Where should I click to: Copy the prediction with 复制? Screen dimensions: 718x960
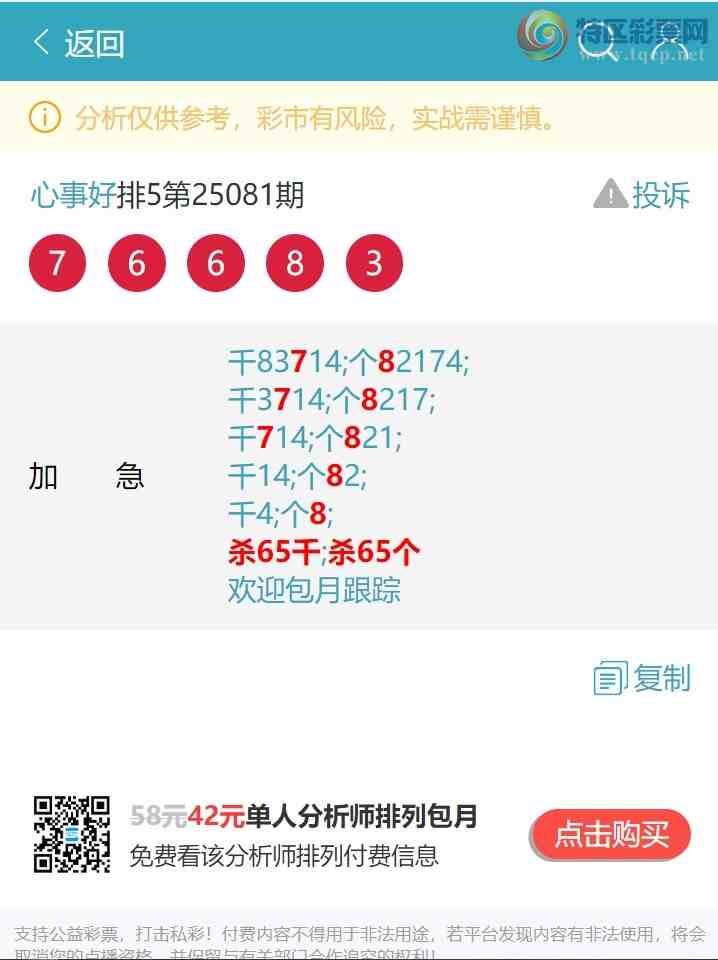[642, 678]
